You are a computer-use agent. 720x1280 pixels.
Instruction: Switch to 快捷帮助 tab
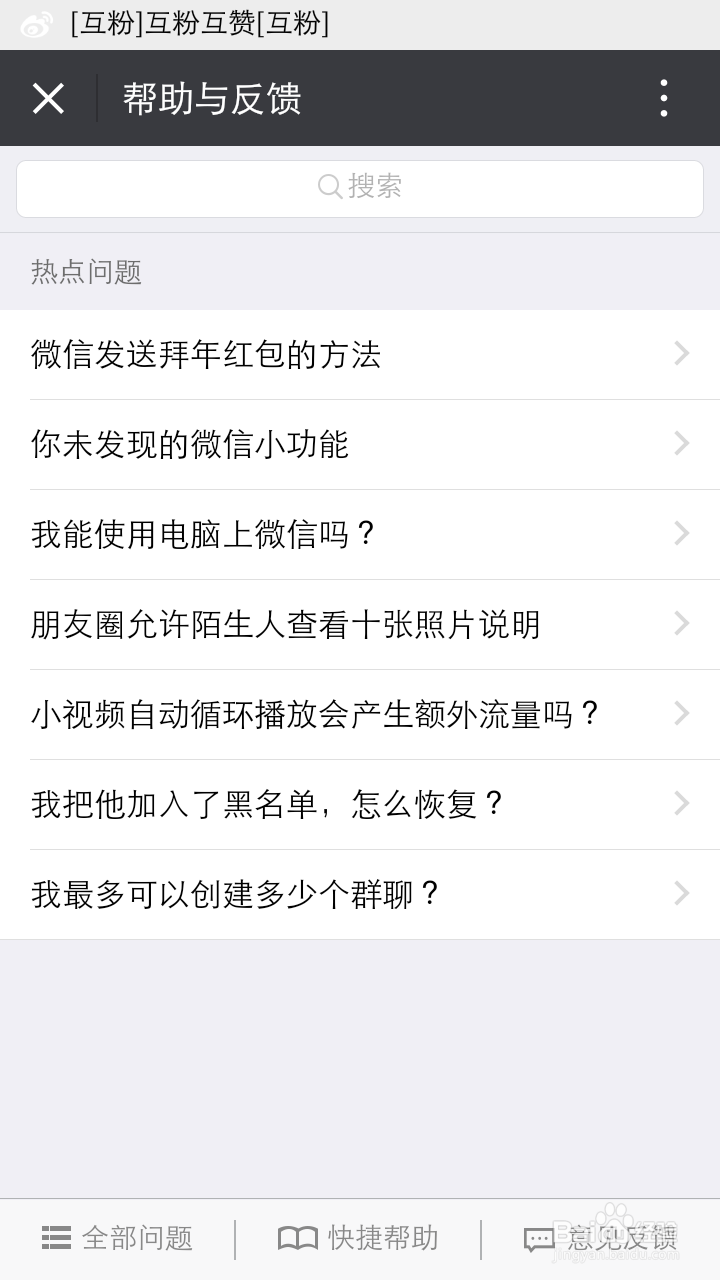click(x=358, y=1239)
